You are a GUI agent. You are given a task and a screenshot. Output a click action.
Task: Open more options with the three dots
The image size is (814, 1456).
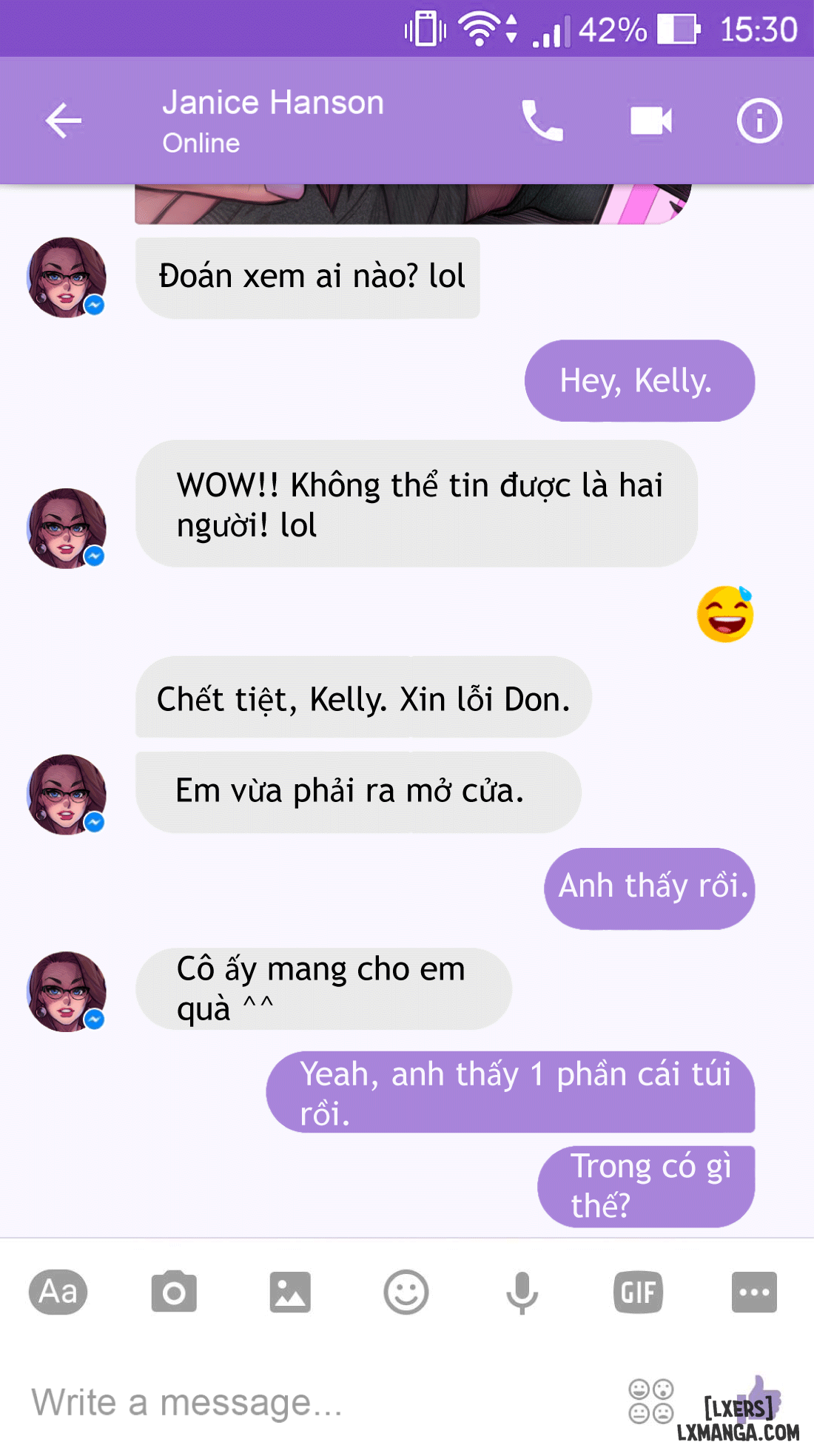(x=754, y=1292)
